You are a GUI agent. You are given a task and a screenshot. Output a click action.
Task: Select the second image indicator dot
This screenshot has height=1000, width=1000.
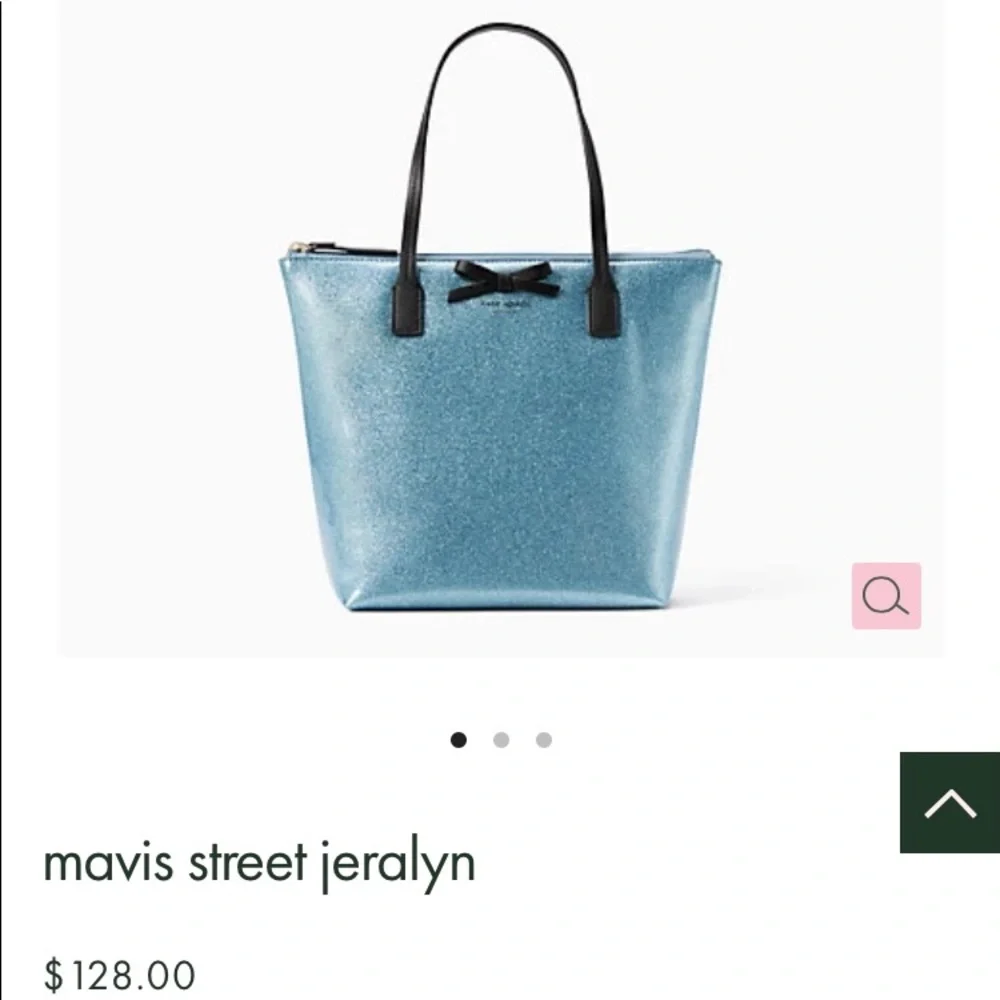[501, 740]
